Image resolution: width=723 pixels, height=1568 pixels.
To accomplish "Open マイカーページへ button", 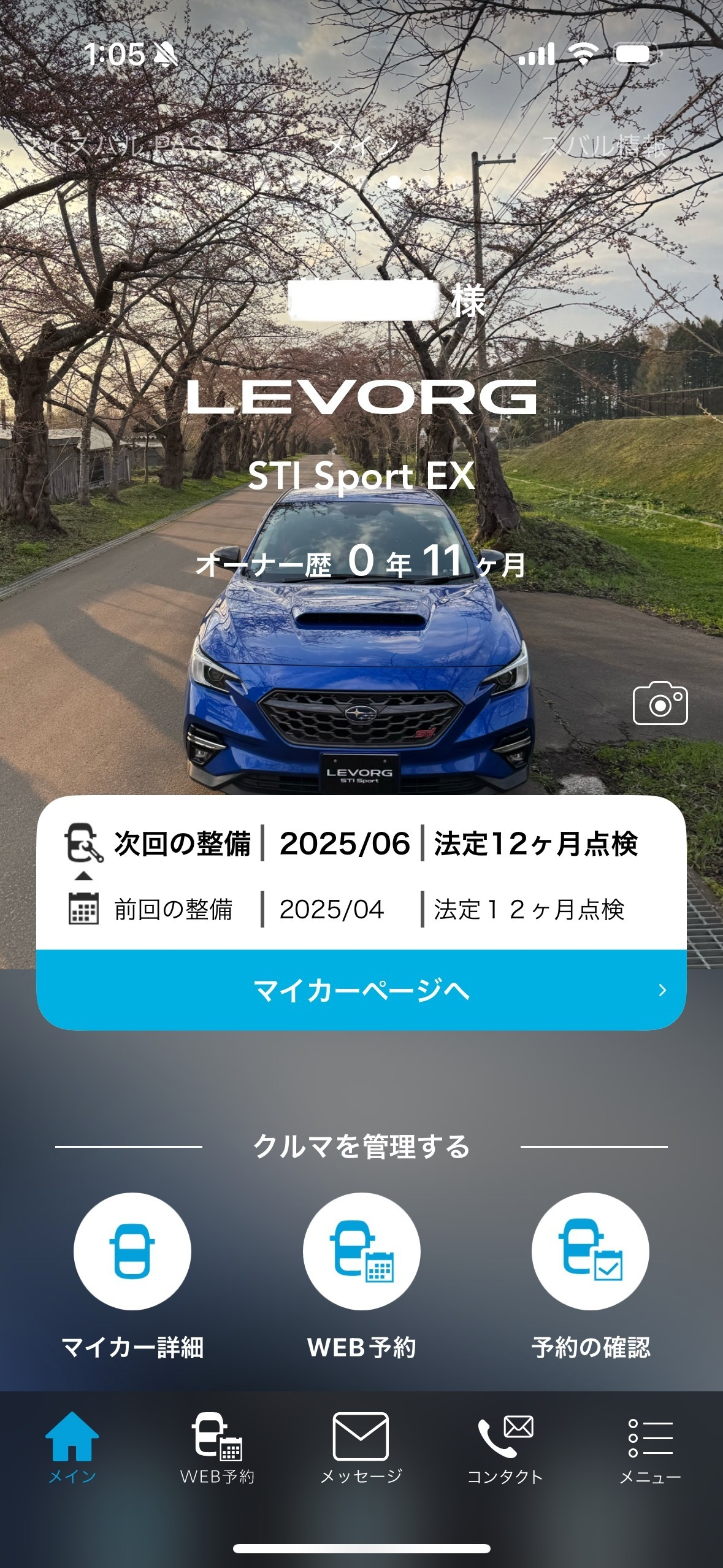I will coord(361,990).
